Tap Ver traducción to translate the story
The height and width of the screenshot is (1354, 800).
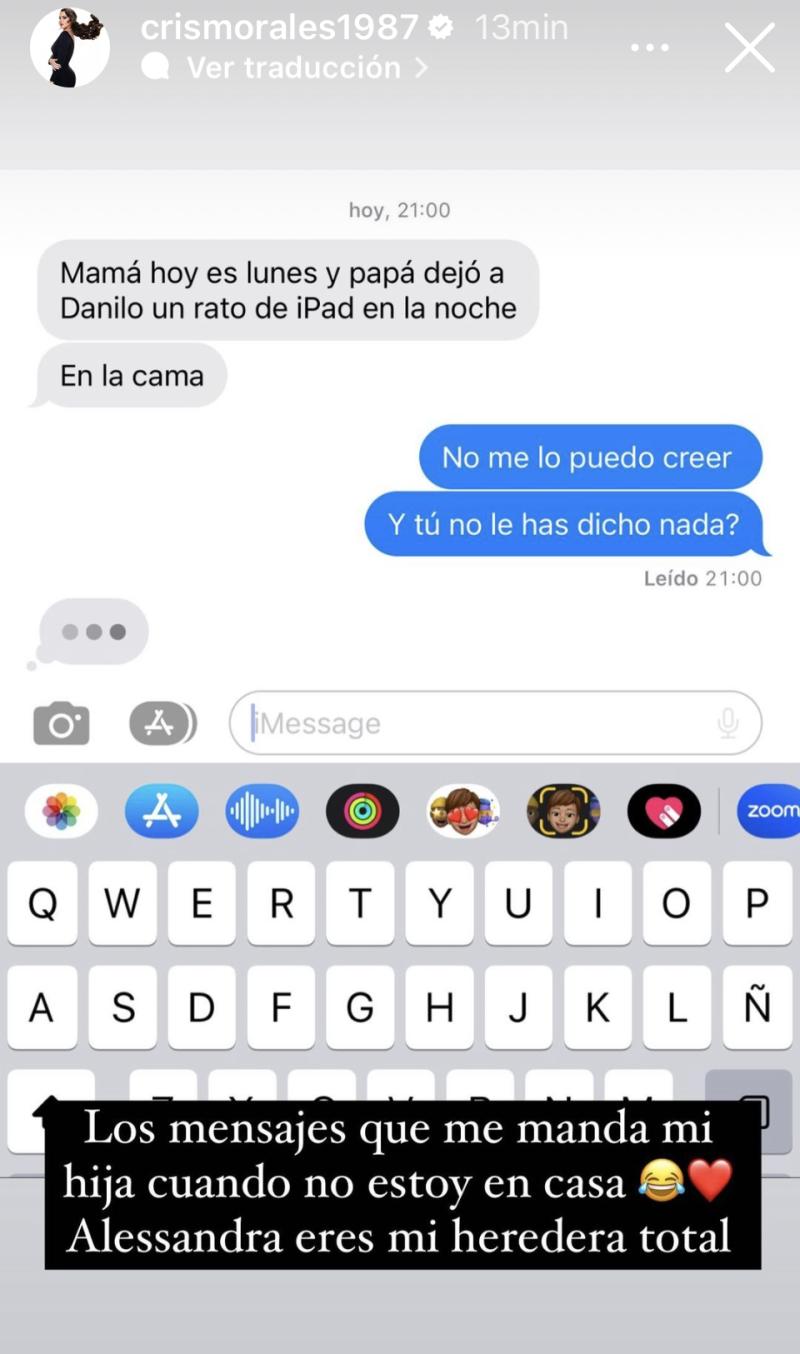pyautogui.click(x=292, y=67)
